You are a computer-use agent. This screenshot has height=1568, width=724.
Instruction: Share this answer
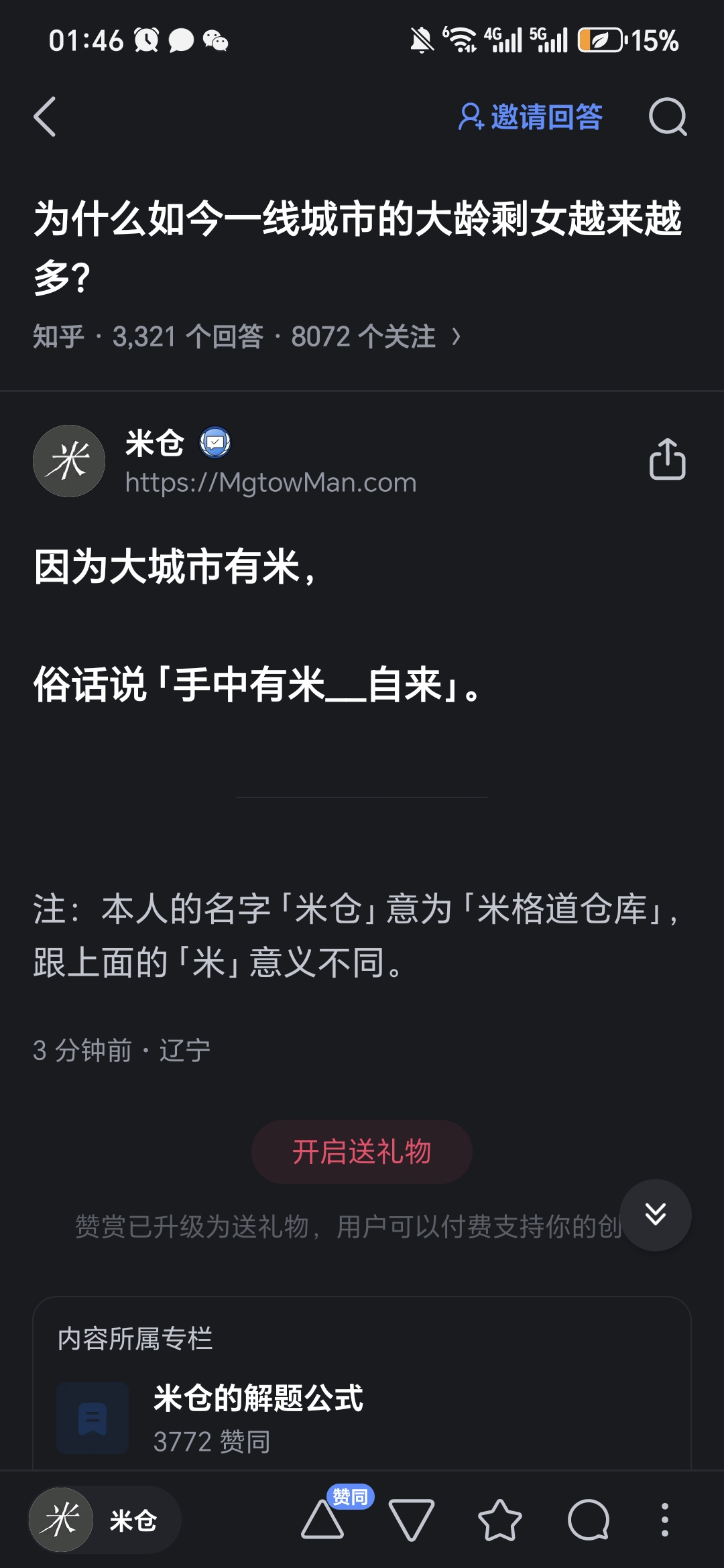(x=667, y=460)
